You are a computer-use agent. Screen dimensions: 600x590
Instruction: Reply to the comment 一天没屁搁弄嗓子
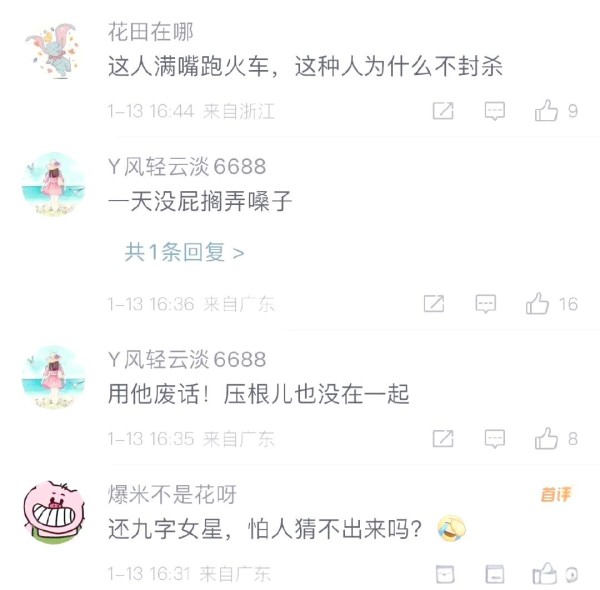tap(486, 303)
